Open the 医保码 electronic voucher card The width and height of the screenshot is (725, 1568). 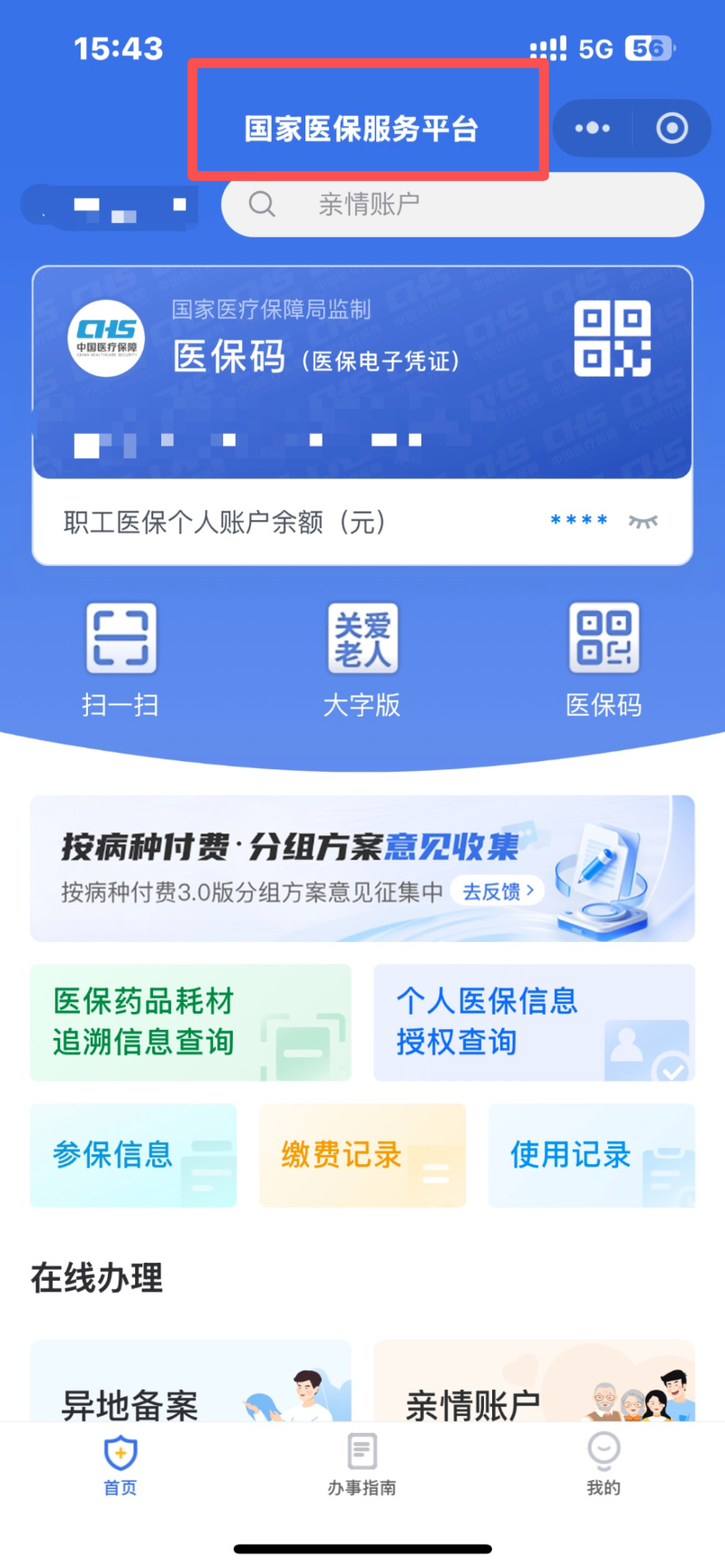[362, 371]
